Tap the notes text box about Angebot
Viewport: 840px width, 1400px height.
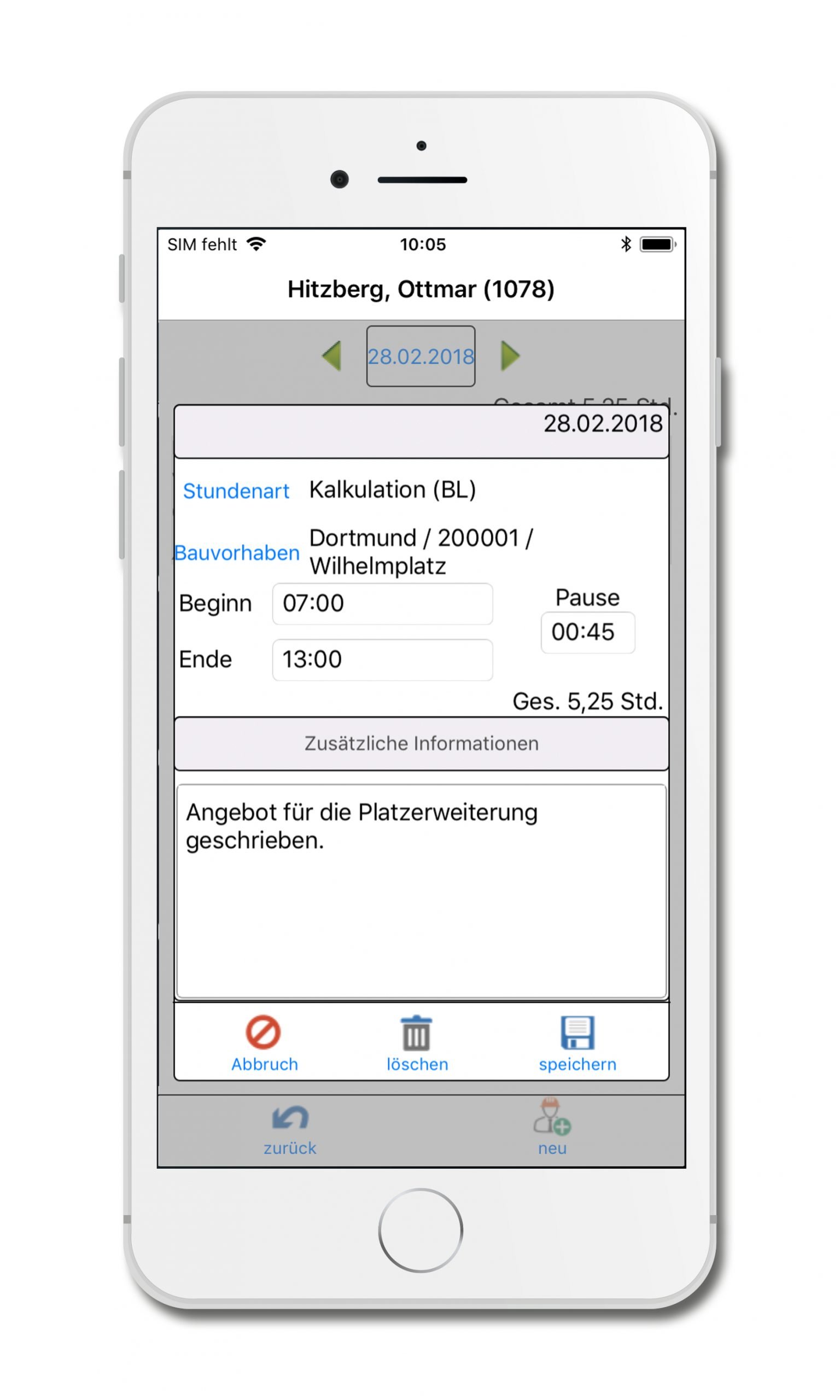[x=422, y=890]
